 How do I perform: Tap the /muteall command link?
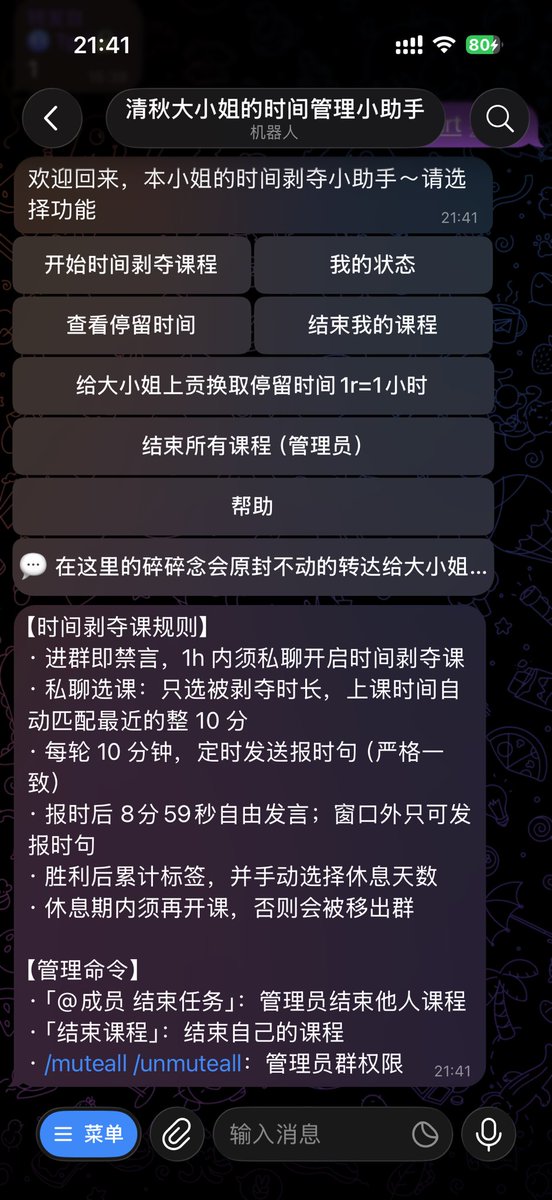pyautogui.click(x=86, y=1064)
